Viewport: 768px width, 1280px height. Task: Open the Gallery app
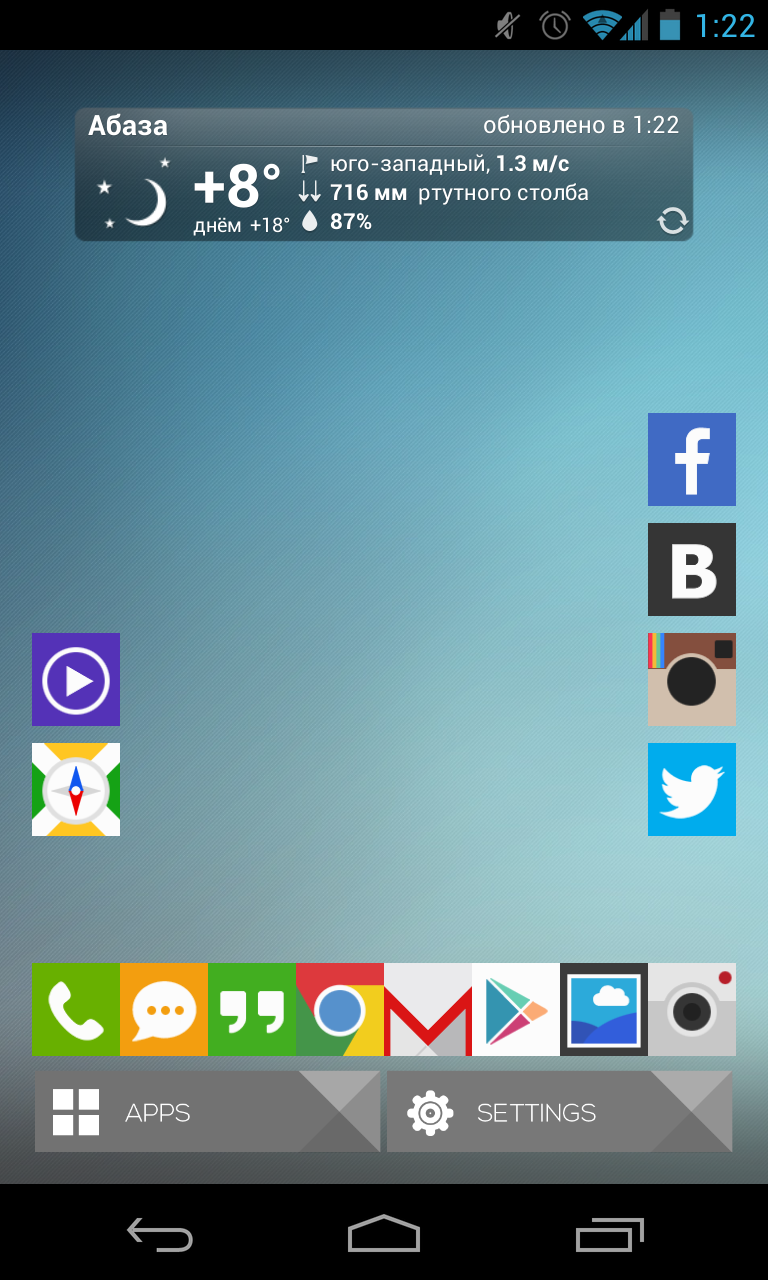(x=604, y=1009)
